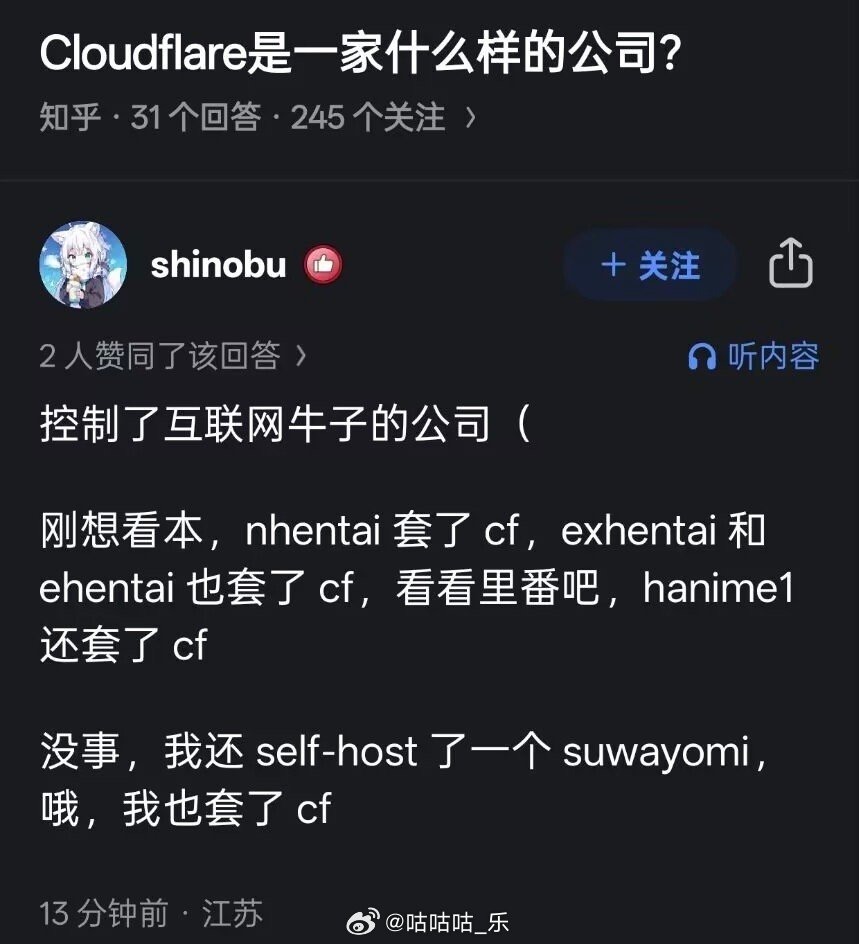The width and height of the screenshot is (859, 944).
Task: Click the cat-girl profile picture thumbnail
Action: pyautogui.click(x=83, y=264)
